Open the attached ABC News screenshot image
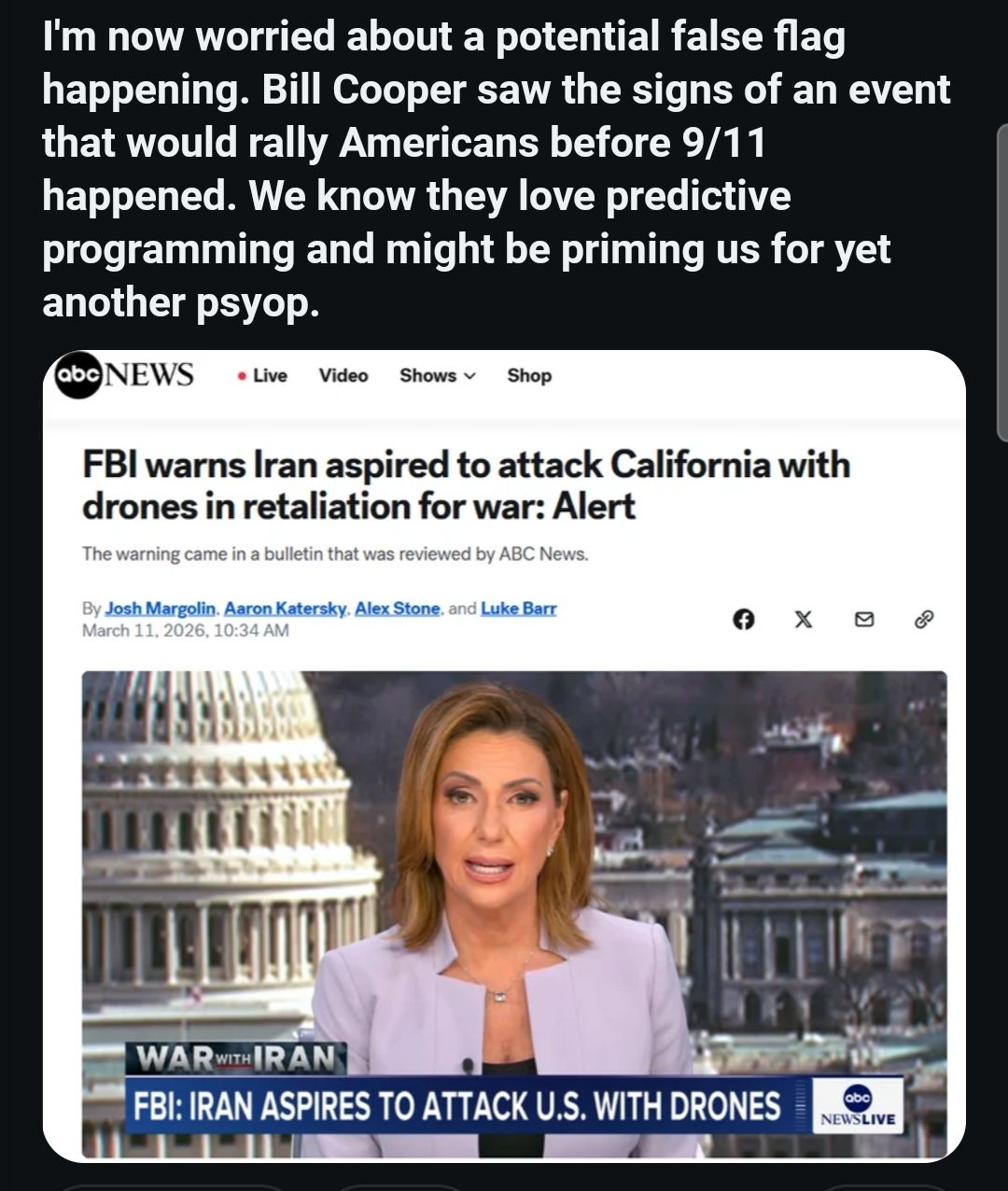This screenshot has height=1191, width=1008. click(x=504, y=756)
